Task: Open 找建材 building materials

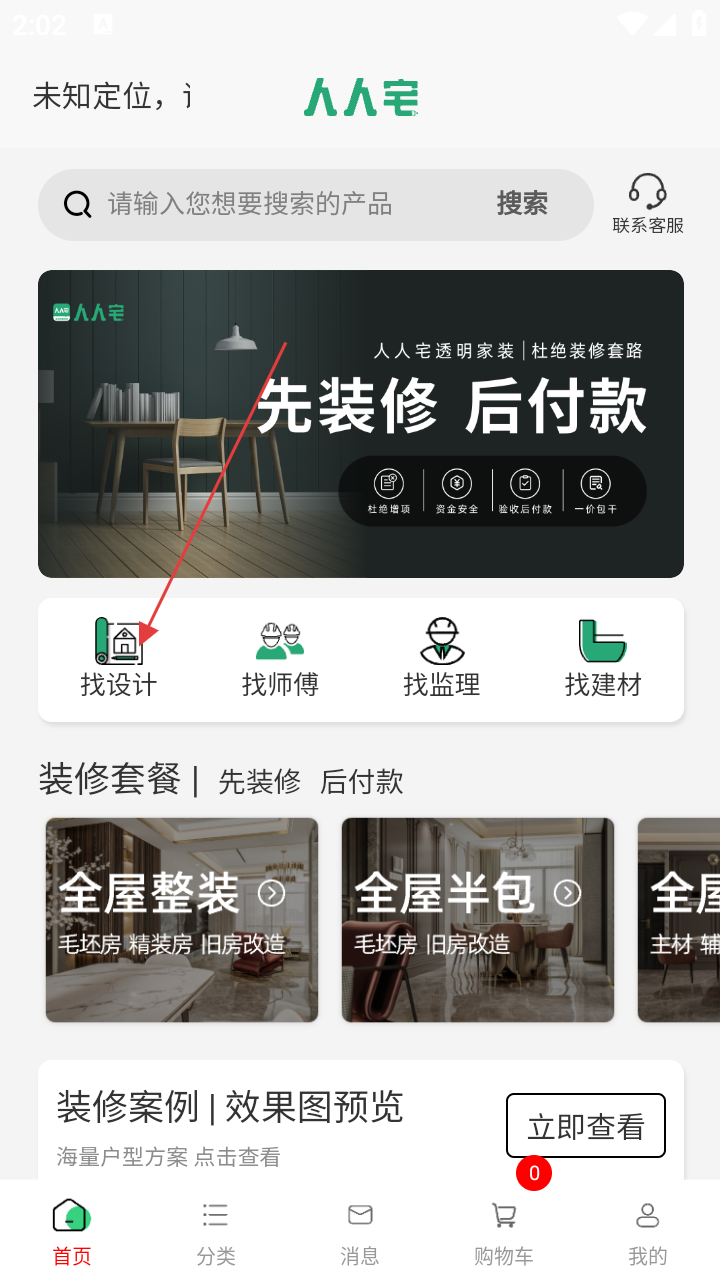Action: 602,659
